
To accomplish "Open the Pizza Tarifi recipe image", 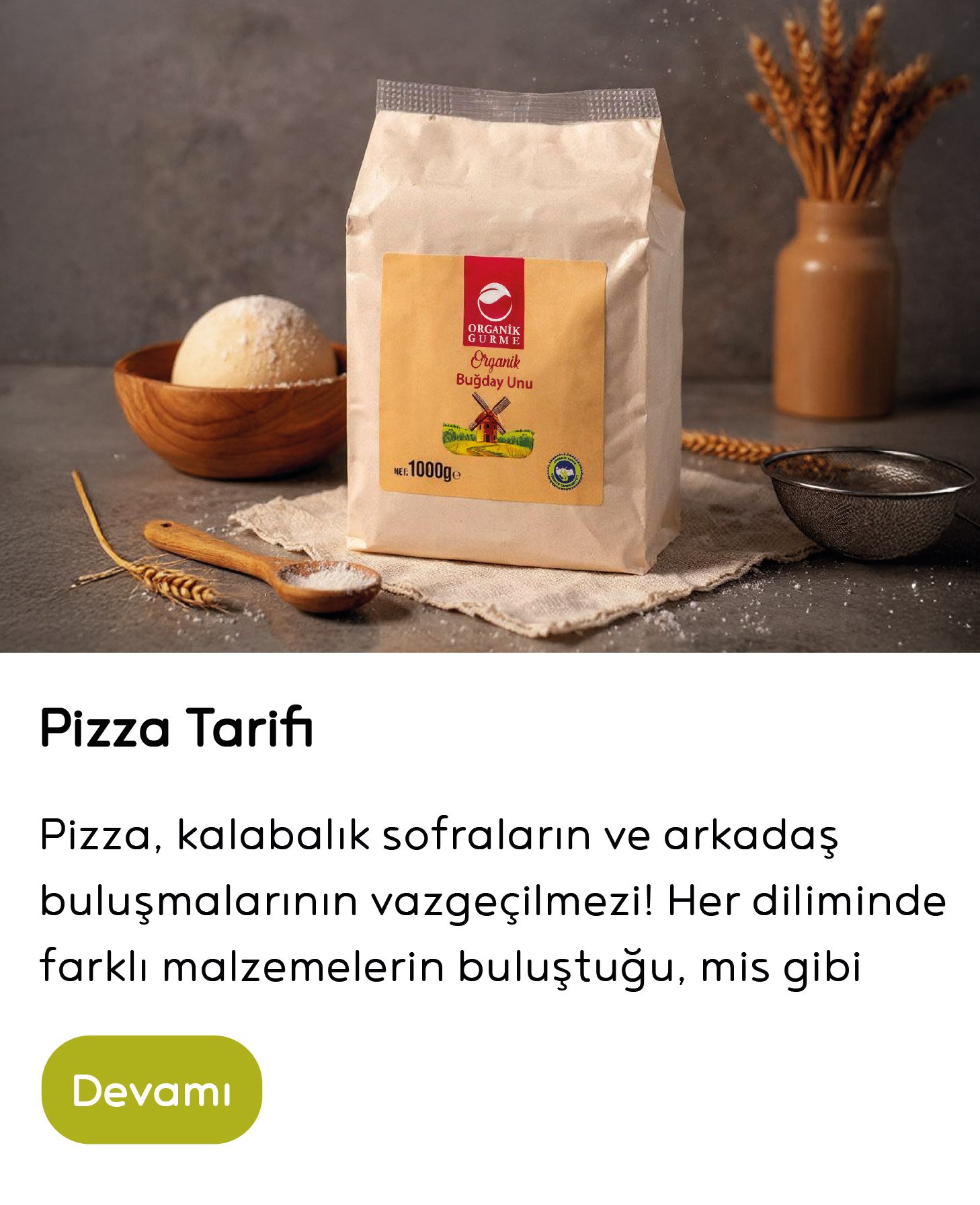I will (x=490, y=326).
